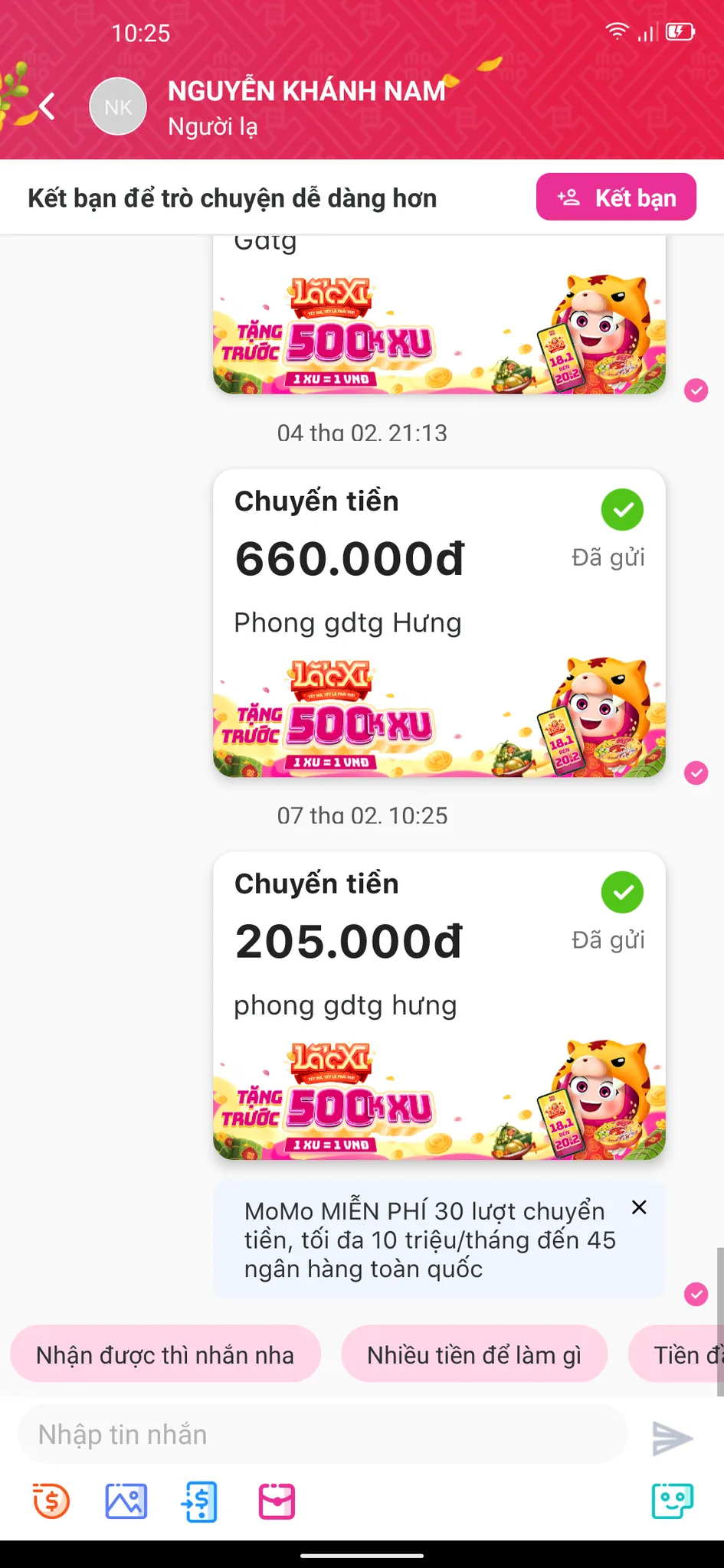The width and height of the screenshot is (724, 1568).
Task: Focus the Nhập tin nhắn field
Action: [322, 1434]
